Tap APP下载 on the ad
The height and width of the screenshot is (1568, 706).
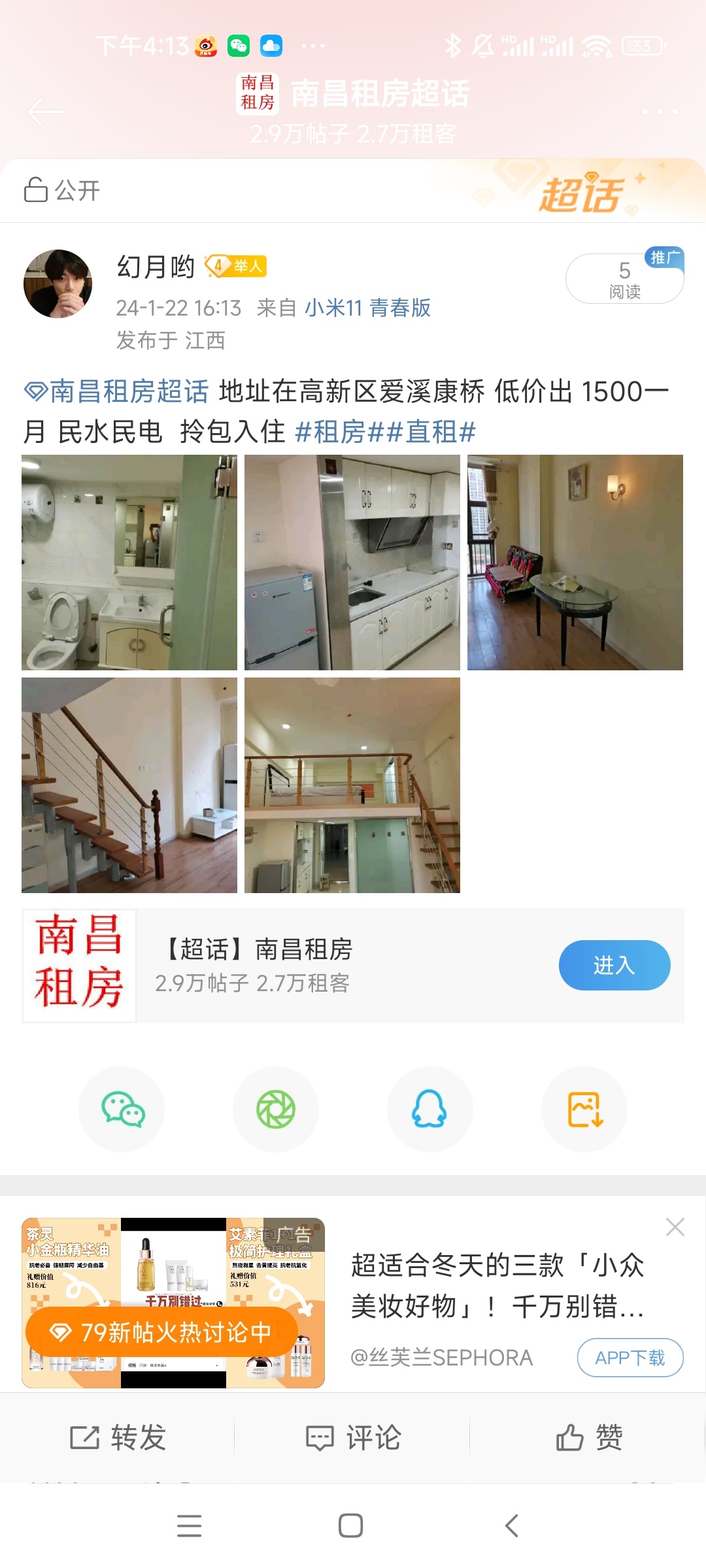tap(630, 1358)
